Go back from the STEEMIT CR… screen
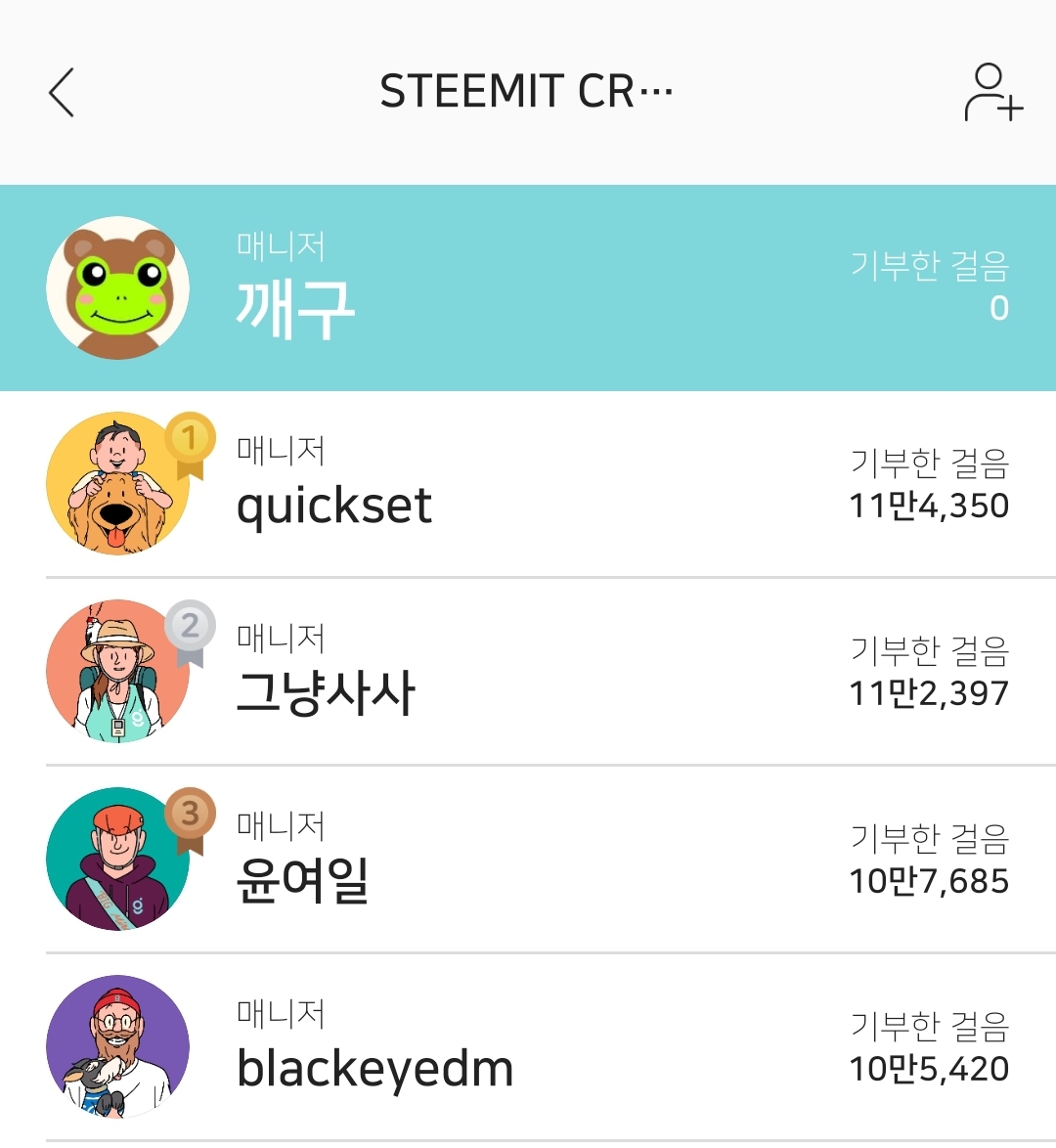Viewport: 1056px width, 1148px height. pos(62,93)
